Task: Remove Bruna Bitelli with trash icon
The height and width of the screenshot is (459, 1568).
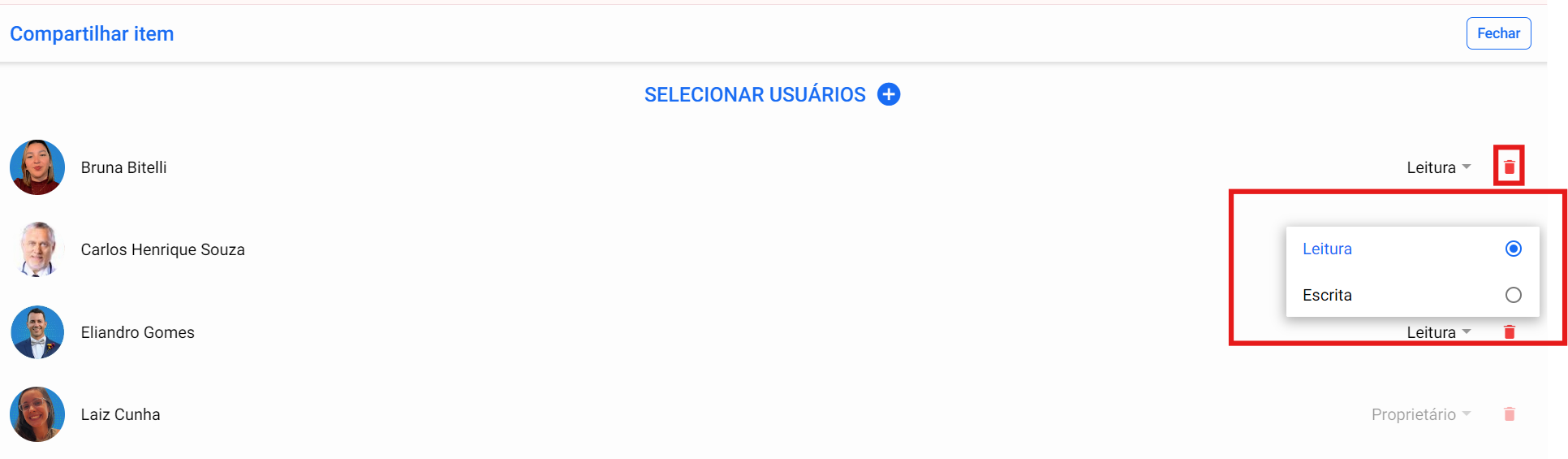Action: tap(1509, 167)
